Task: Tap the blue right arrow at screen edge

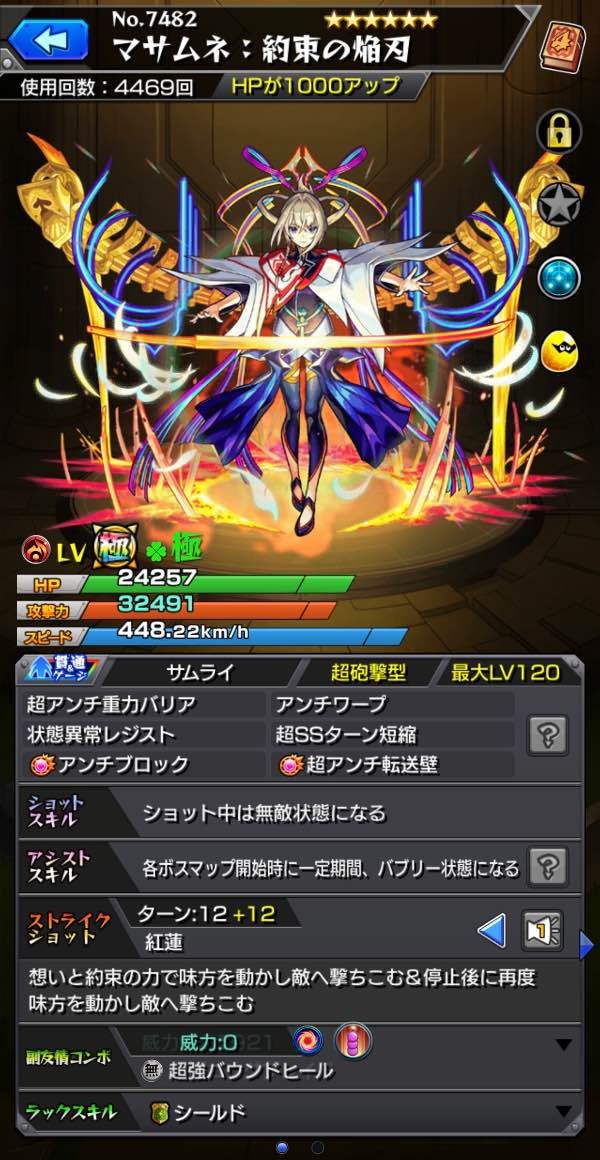Action: coord(587,944)
